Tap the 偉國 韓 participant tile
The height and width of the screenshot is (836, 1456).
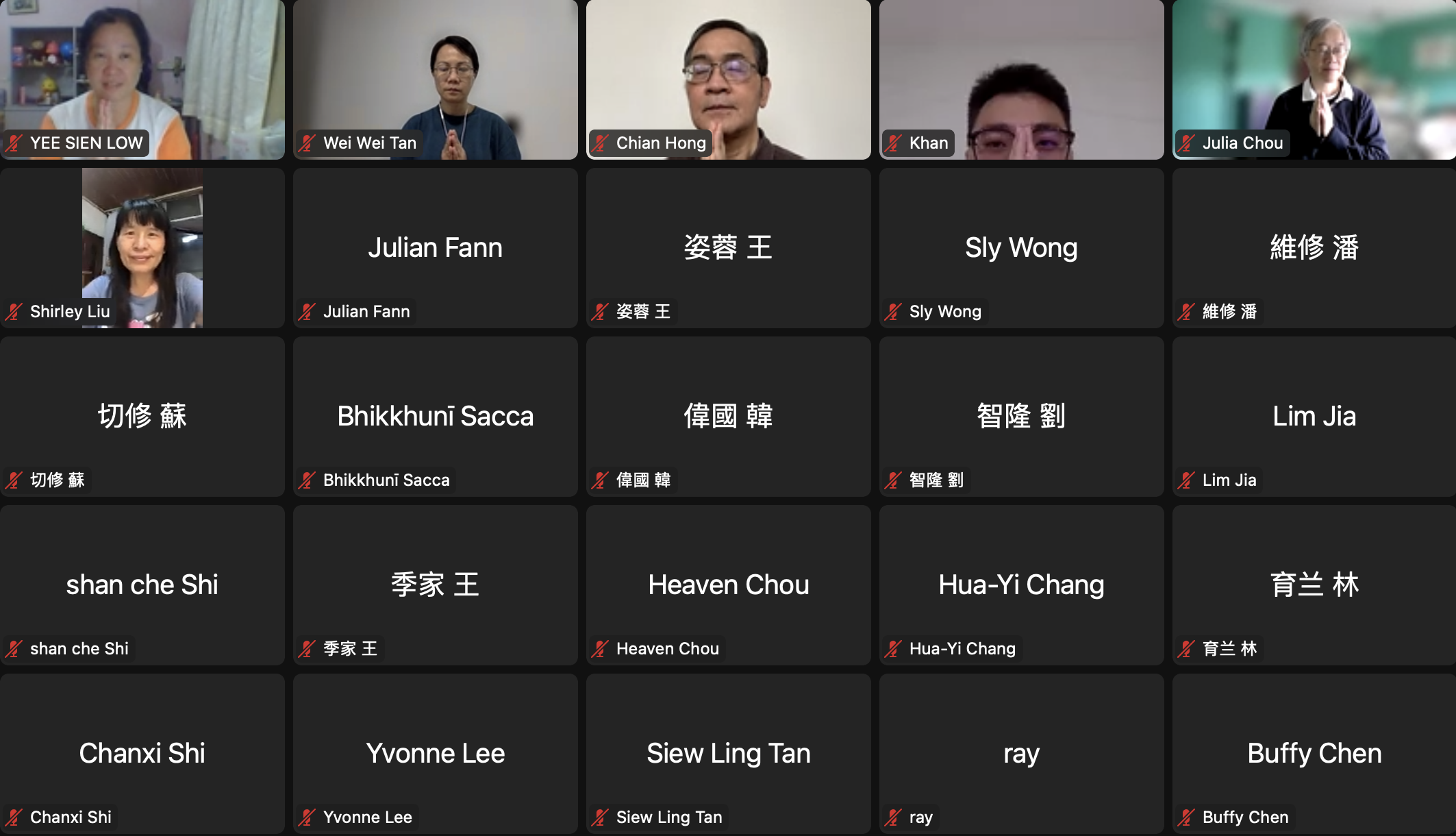click(728, 416)
